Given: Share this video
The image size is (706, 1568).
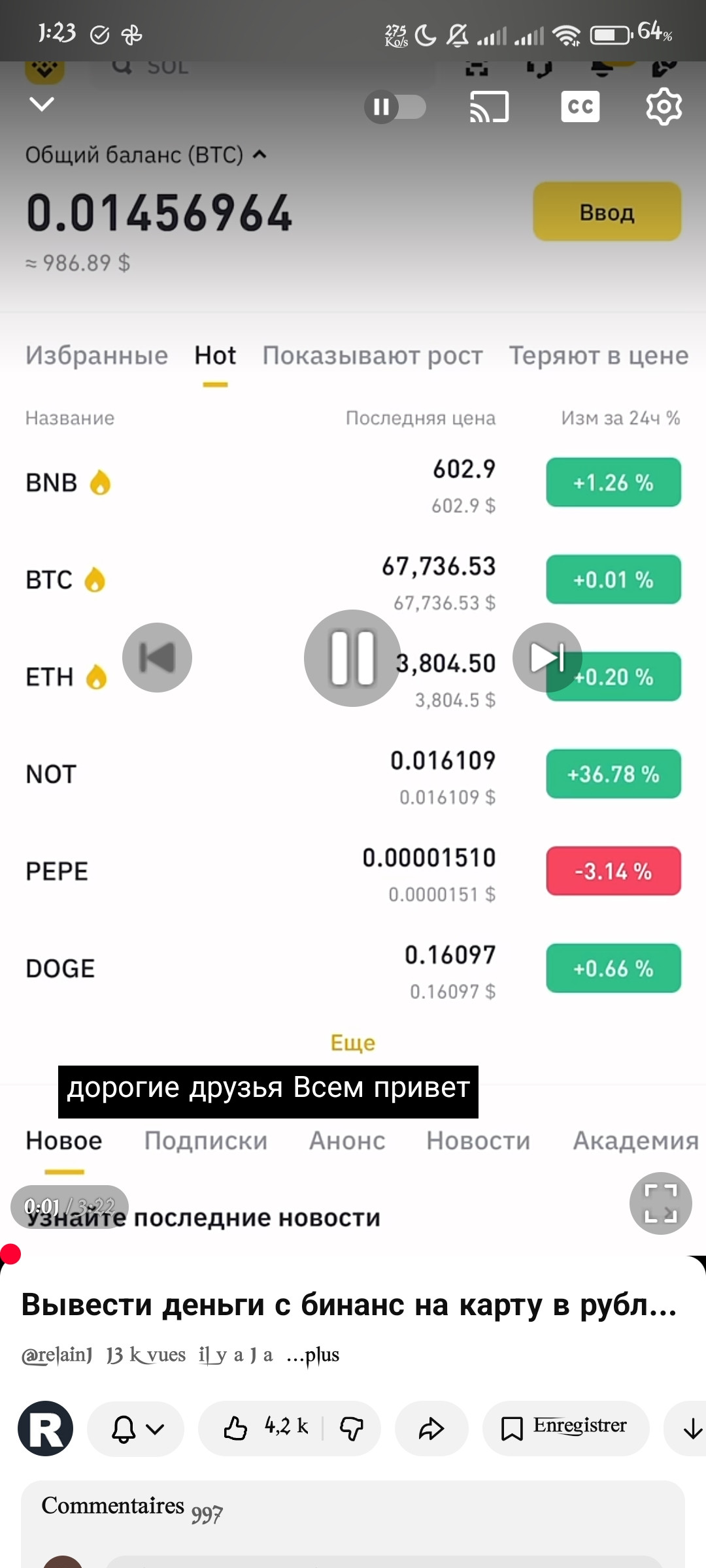Looking at the screenshot, I should pos(431,1428).
